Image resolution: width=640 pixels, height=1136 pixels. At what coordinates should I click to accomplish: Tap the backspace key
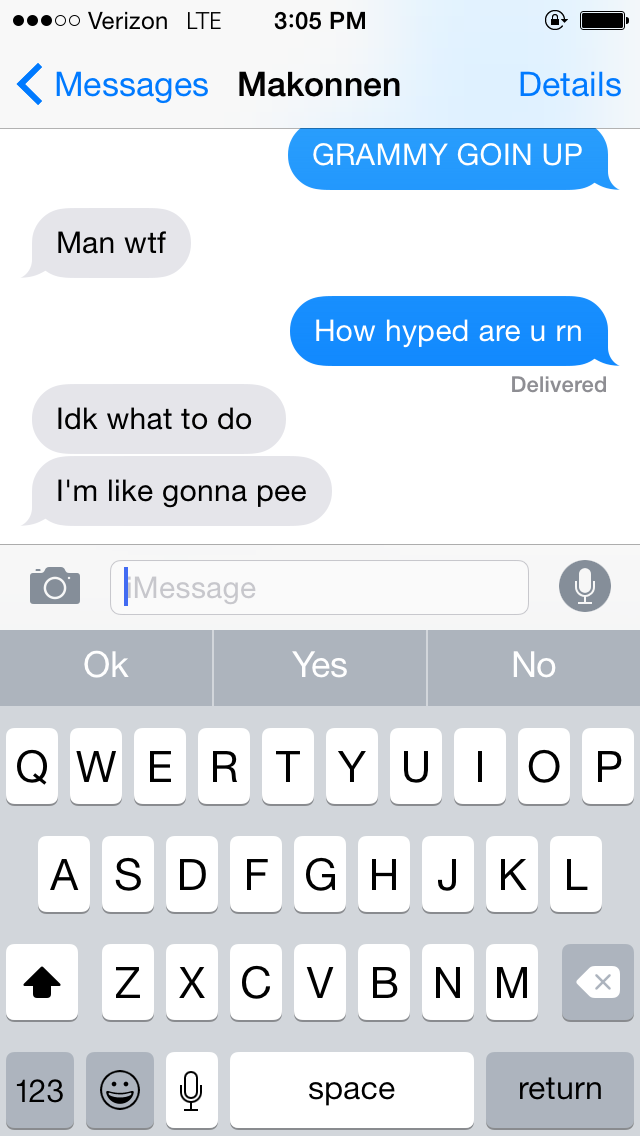[x=598, y=982]
